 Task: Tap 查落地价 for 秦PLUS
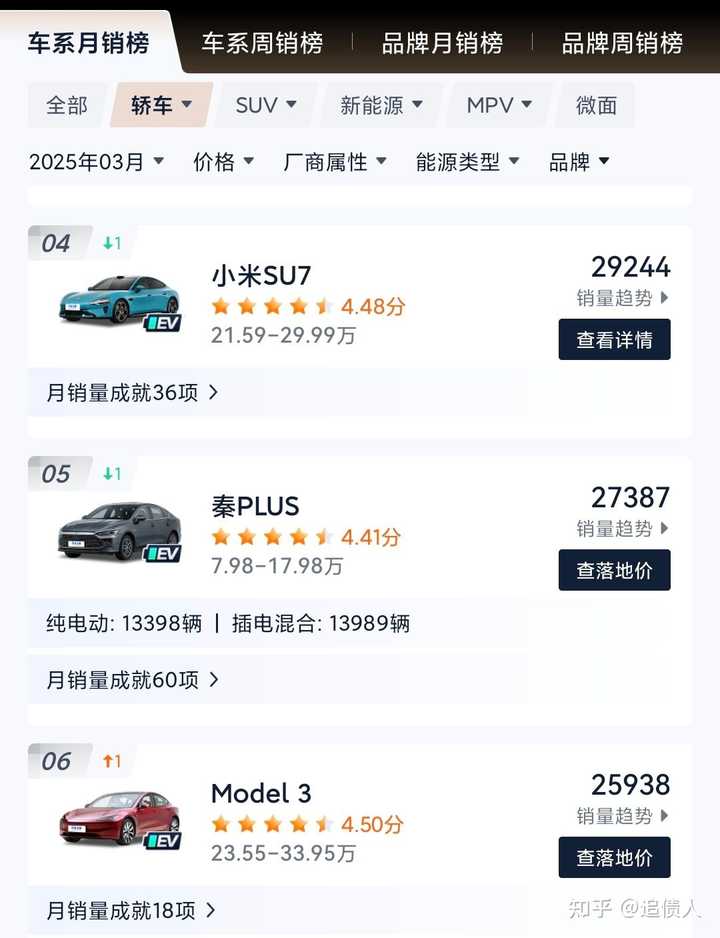614,571
